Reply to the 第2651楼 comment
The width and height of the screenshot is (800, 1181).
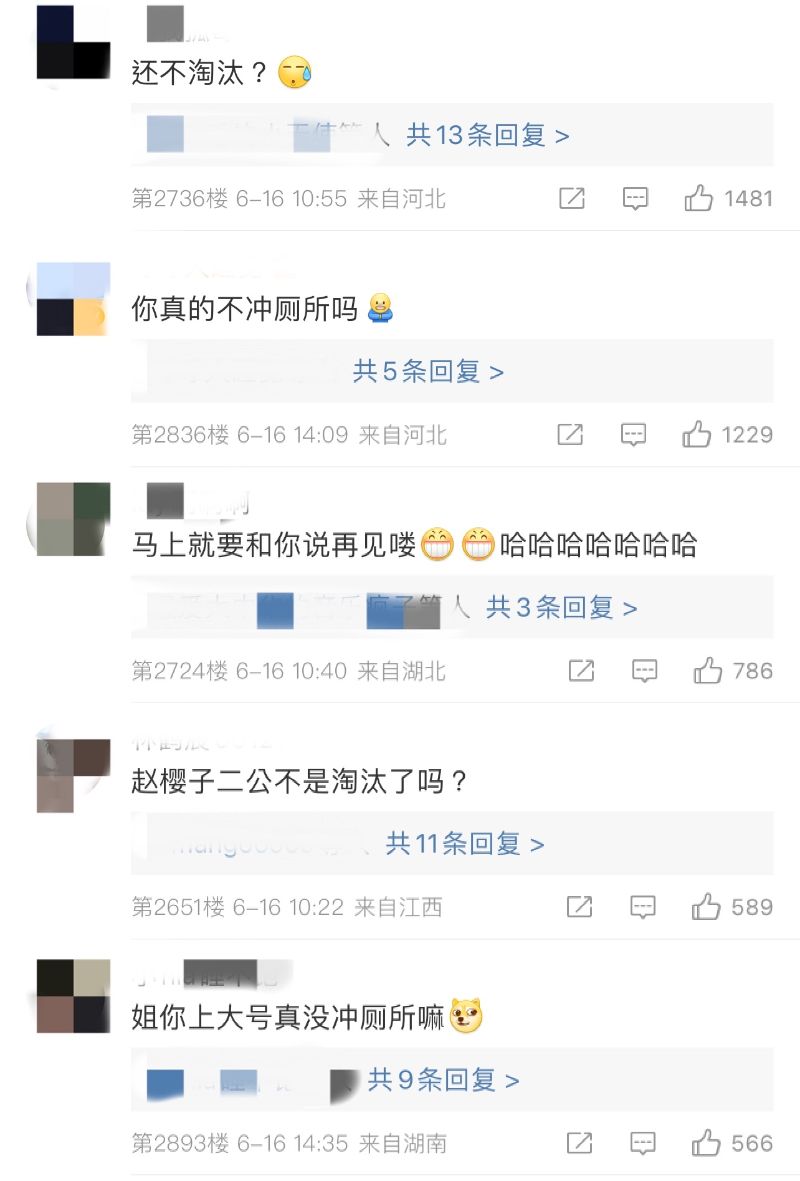point(642,907)
